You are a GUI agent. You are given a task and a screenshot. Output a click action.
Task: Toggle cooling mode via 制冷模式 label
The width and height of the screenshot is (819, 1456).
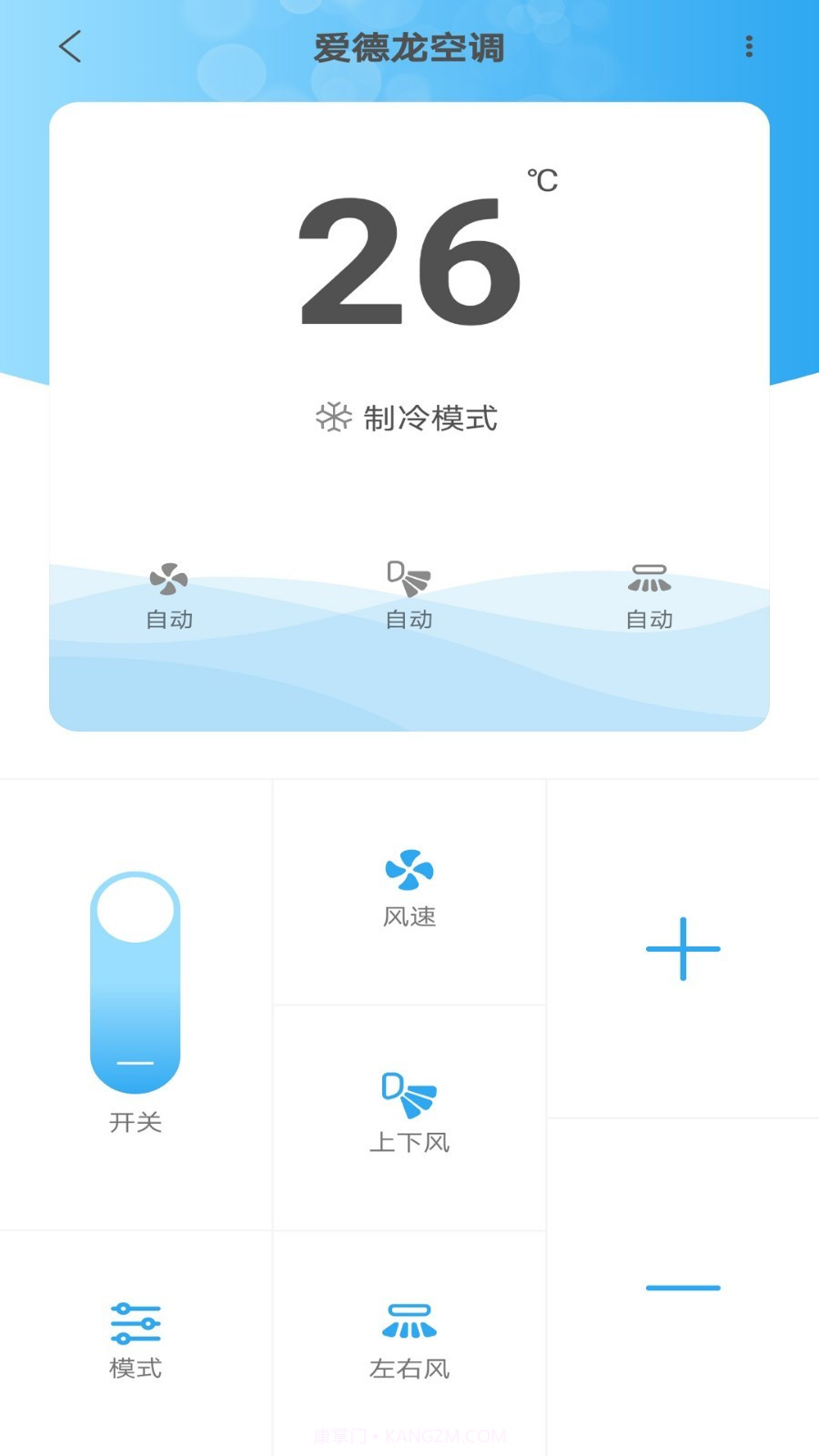pyautogui.click(x=431, y=419)
